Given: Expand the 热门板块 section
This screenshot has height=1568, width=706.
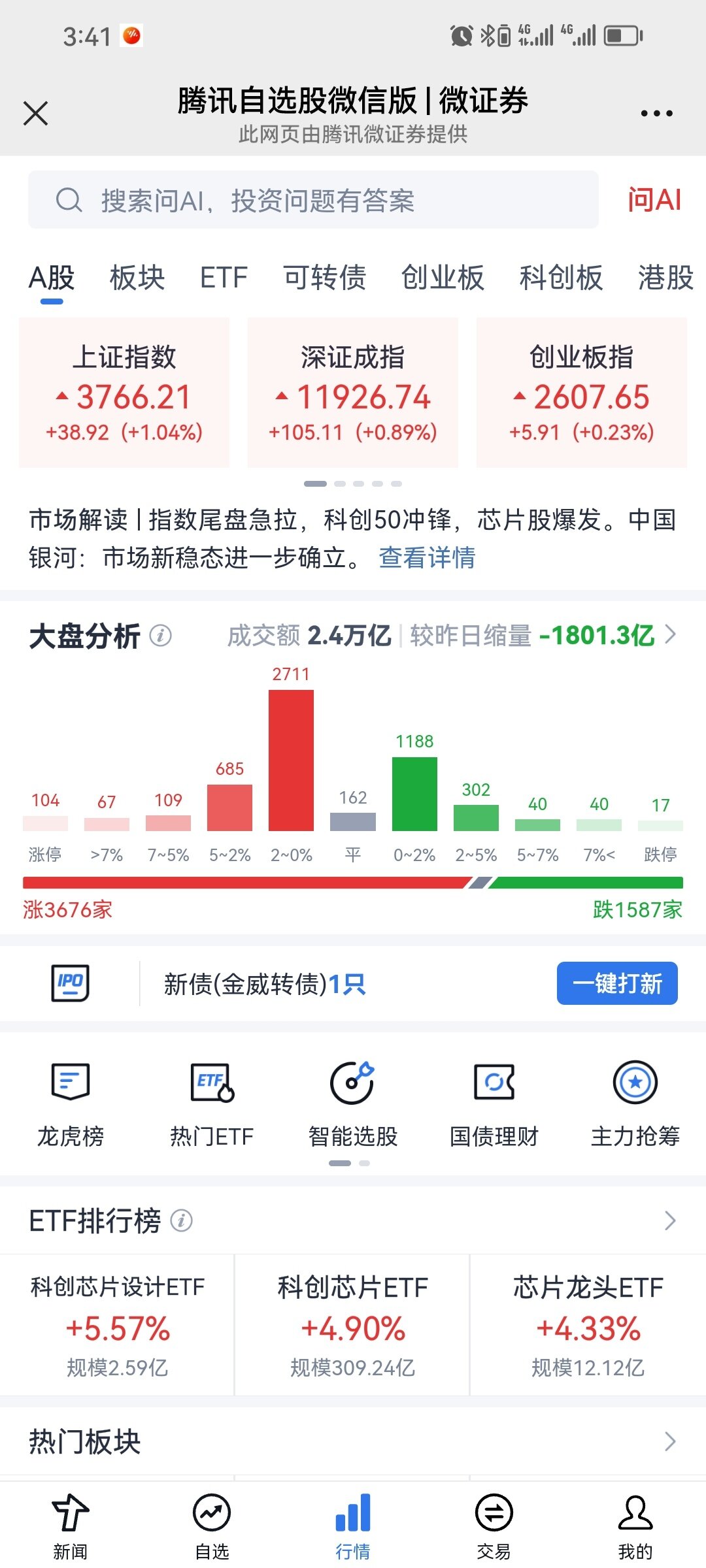Looking at the screenshot, I should [669, 1441].
